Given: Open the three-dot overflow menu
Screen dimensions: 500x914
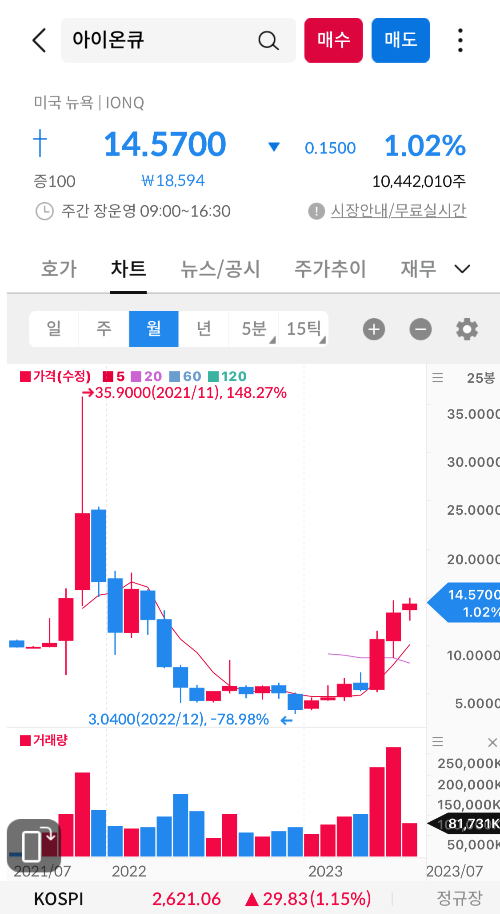Looking at the screenshot, I should tap(460, 40).
